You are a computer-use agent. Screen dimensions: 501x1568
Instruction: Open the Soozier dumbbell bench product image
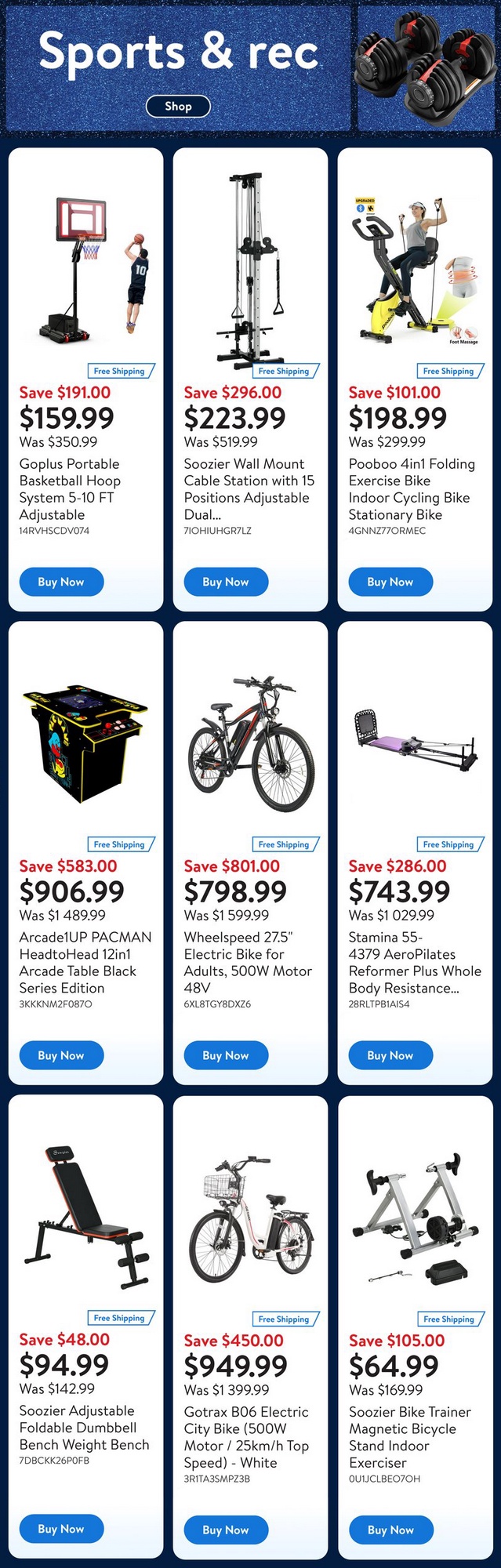(86, 1215)
